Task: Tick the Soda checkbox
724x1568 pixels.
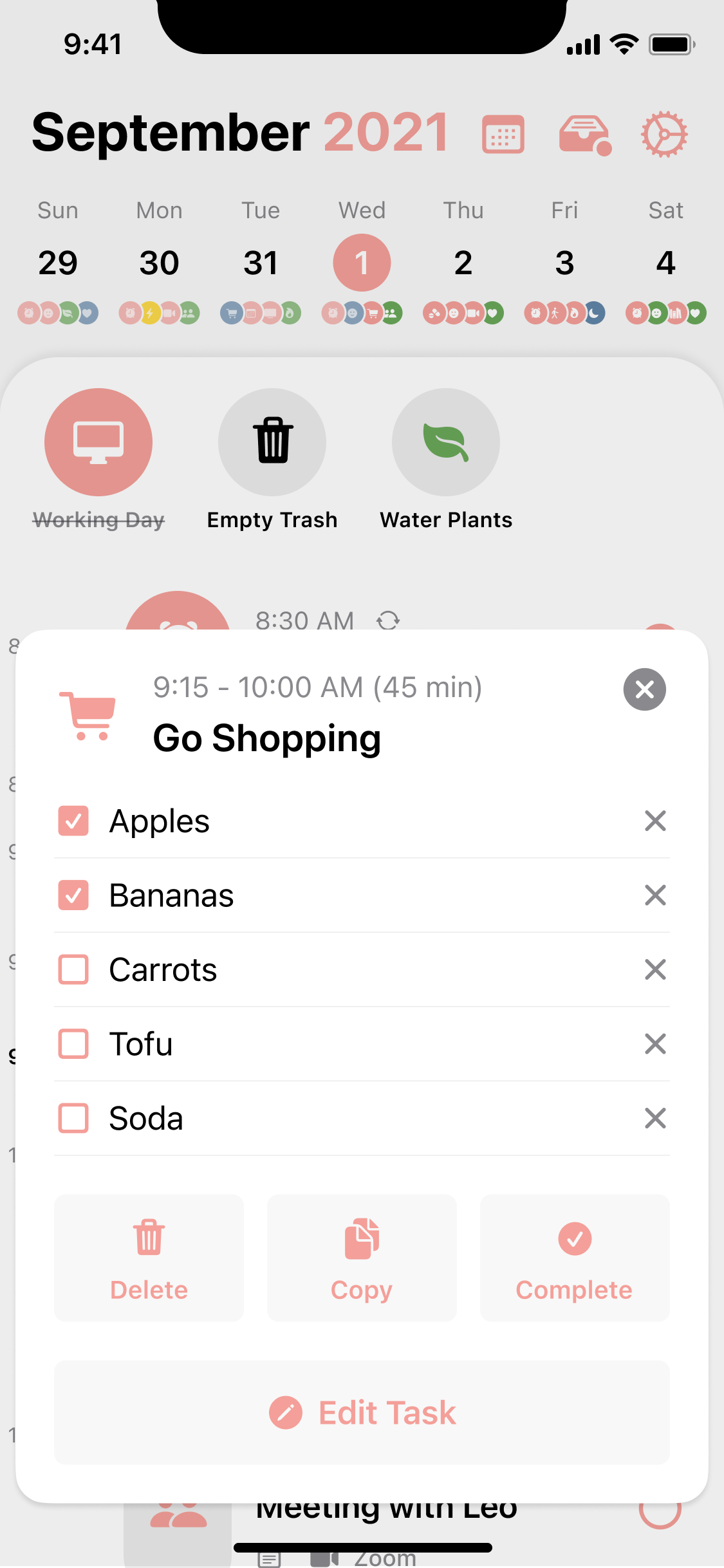Action: tap(73, 1118)
